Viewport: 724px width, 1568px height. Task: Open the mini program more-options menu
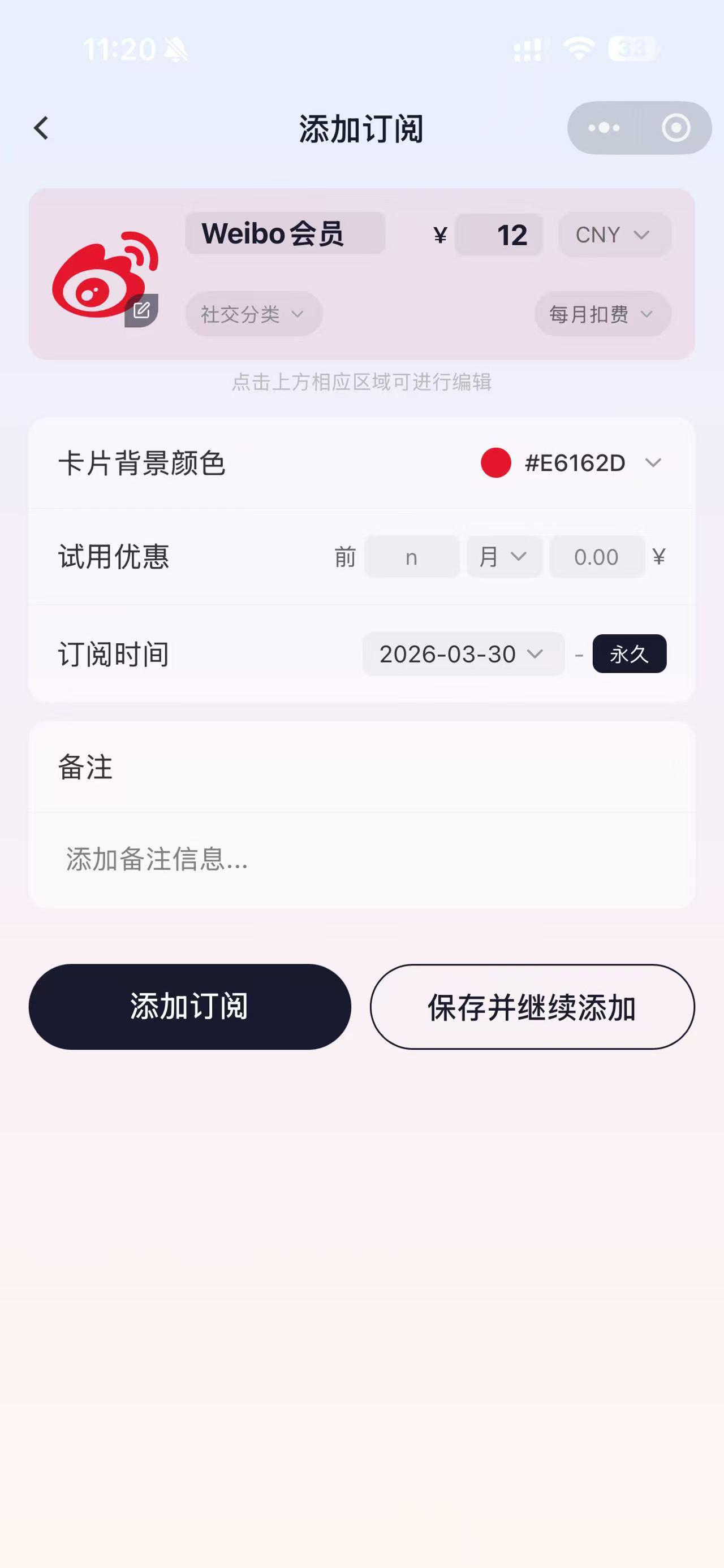pyautogui.click(x=604, y=128)
